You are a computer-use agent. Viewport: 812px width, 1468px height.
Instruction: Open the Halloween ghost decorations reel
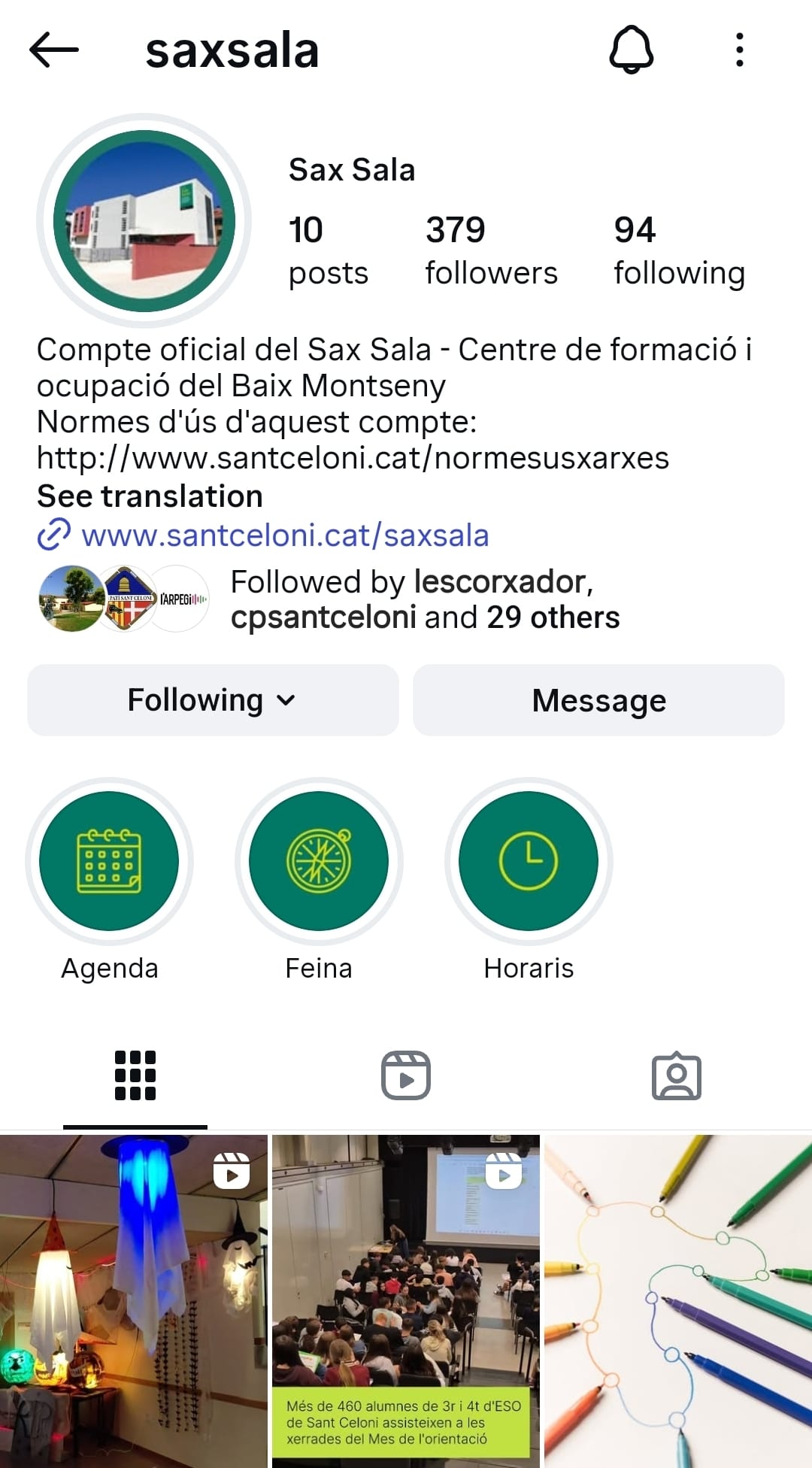(134, 1301)
